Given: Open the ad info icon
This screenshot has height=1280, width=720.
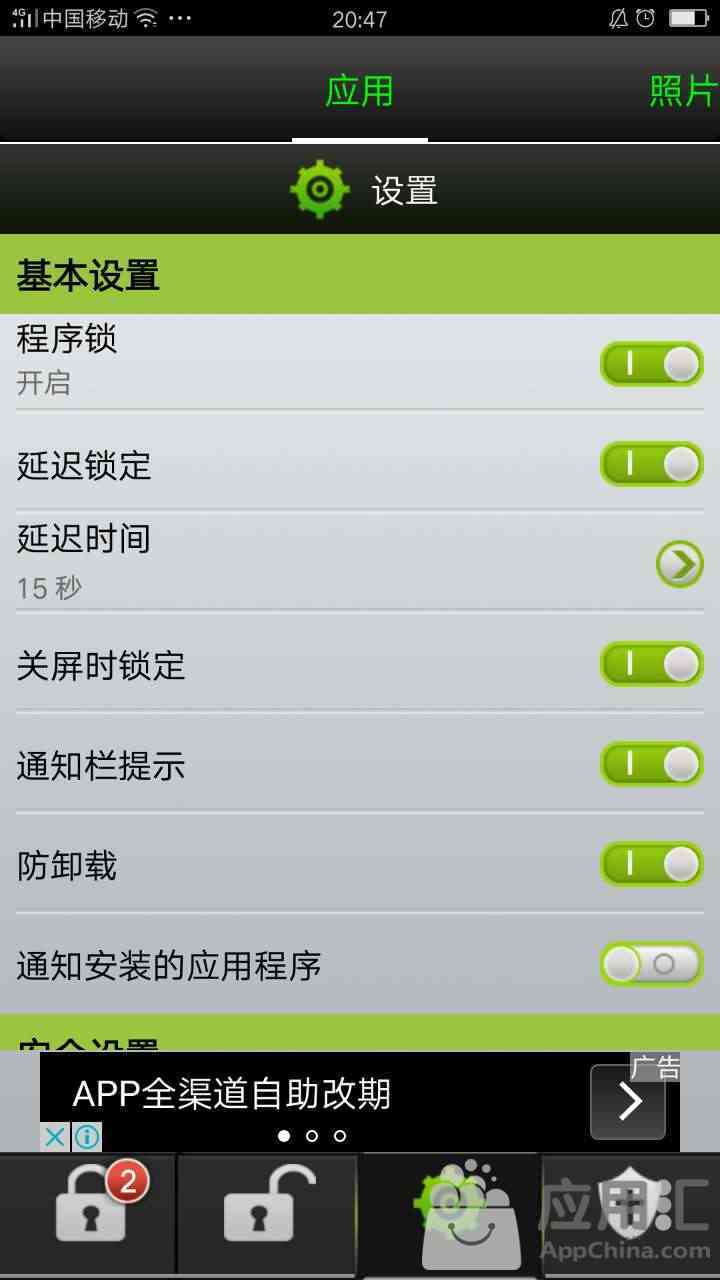Looking at the screenshot, I should coord(87,1137).
